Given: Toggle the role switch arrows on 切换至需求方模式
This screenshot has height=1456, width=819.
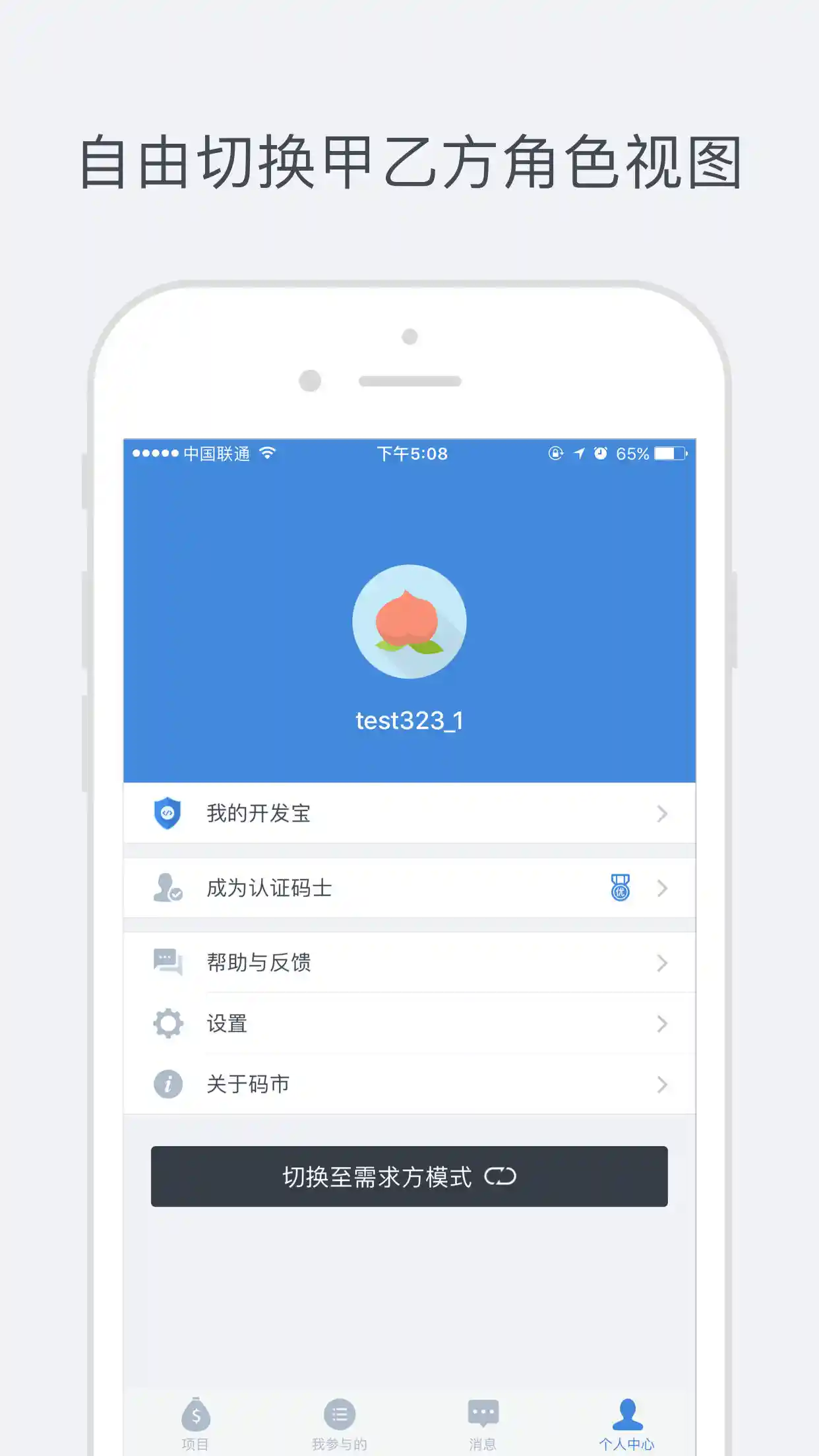Looking at the screenshot, I should coord(502,1176).
